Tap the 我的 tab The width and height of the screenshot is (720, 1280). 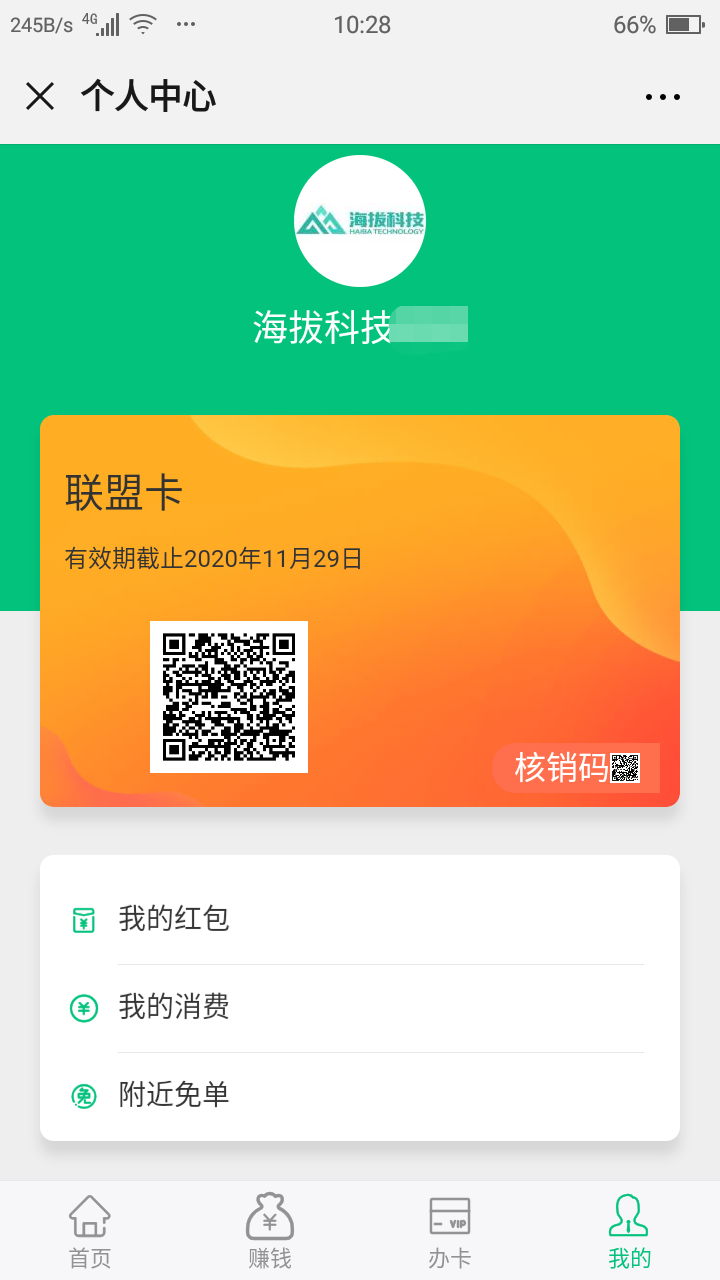click(629, 1231)
